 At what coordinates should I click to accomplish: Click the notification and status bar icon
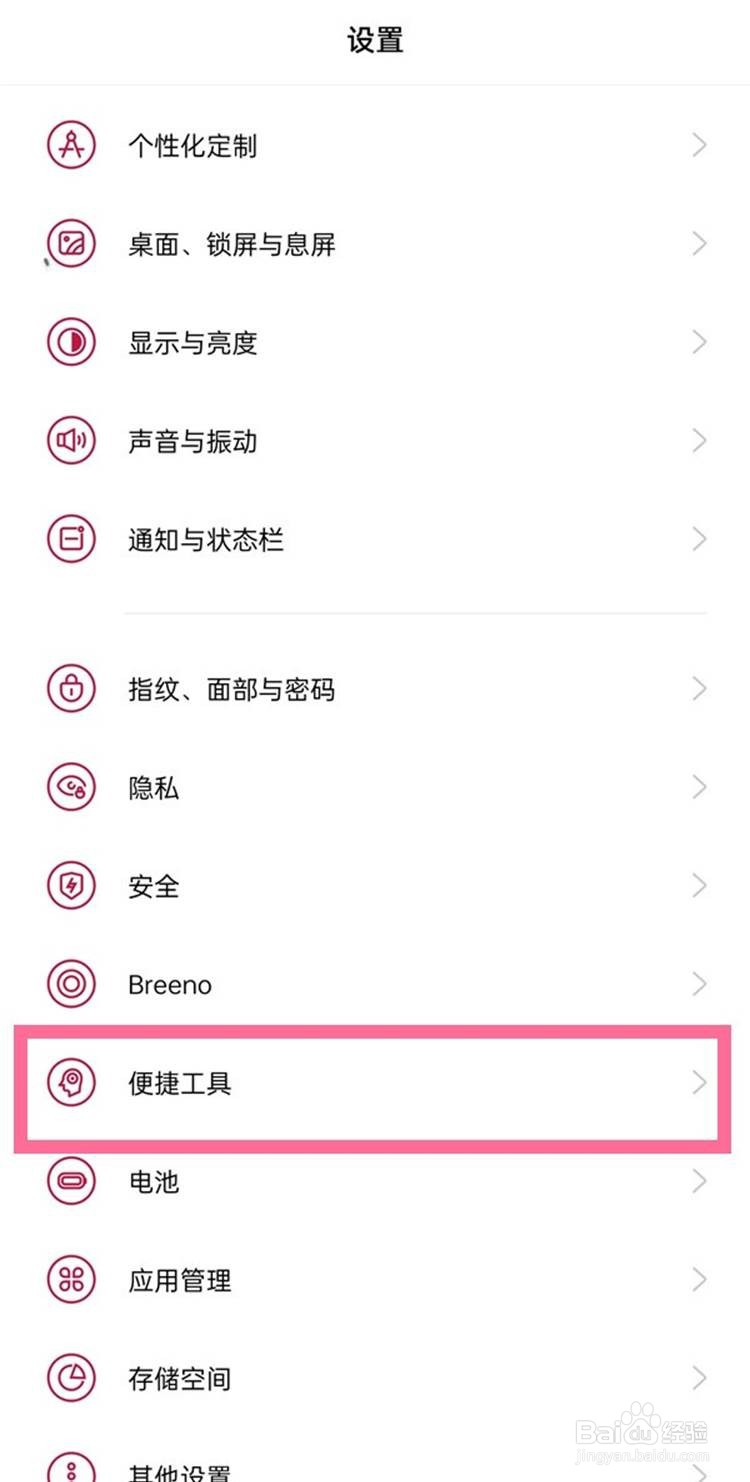[x=70, y=539]
